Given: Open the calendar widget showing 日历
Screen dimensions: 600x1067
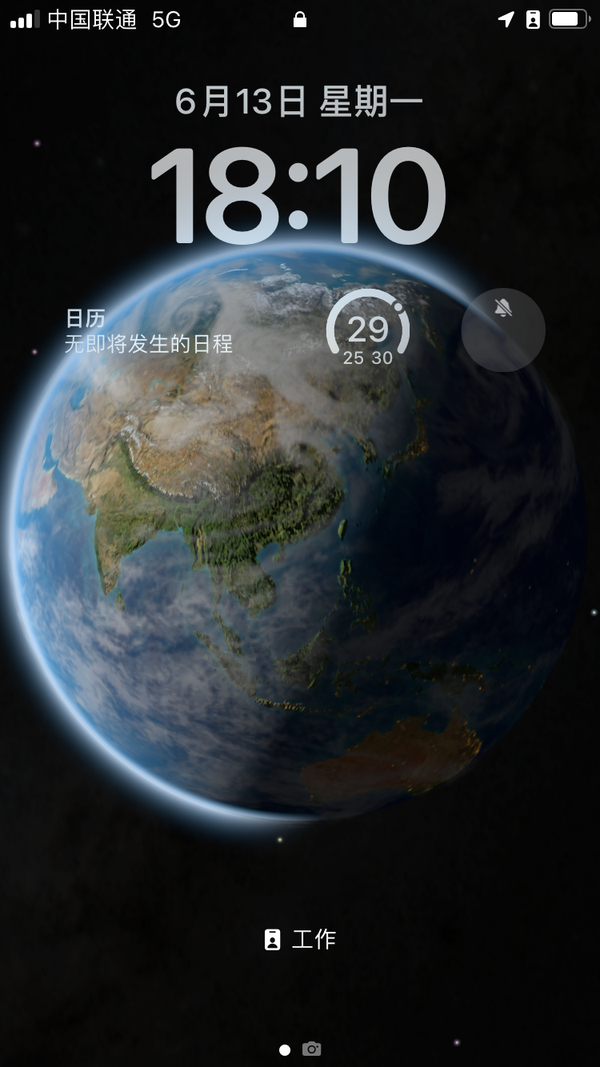Looking at the screenshot, I should pos(150,332).
